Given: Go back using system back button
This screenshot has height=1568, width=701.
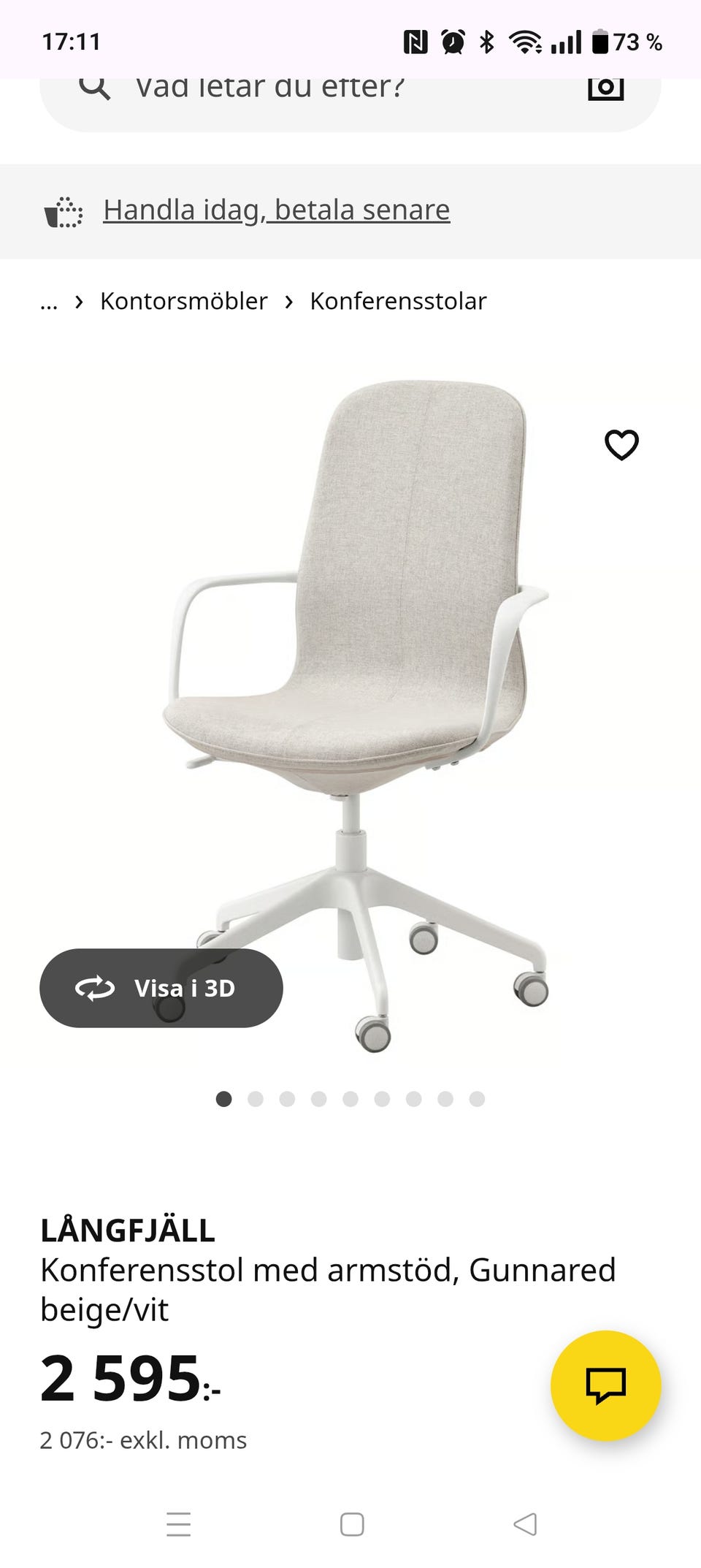Looking at the screenshot, I should point(525,1524).
